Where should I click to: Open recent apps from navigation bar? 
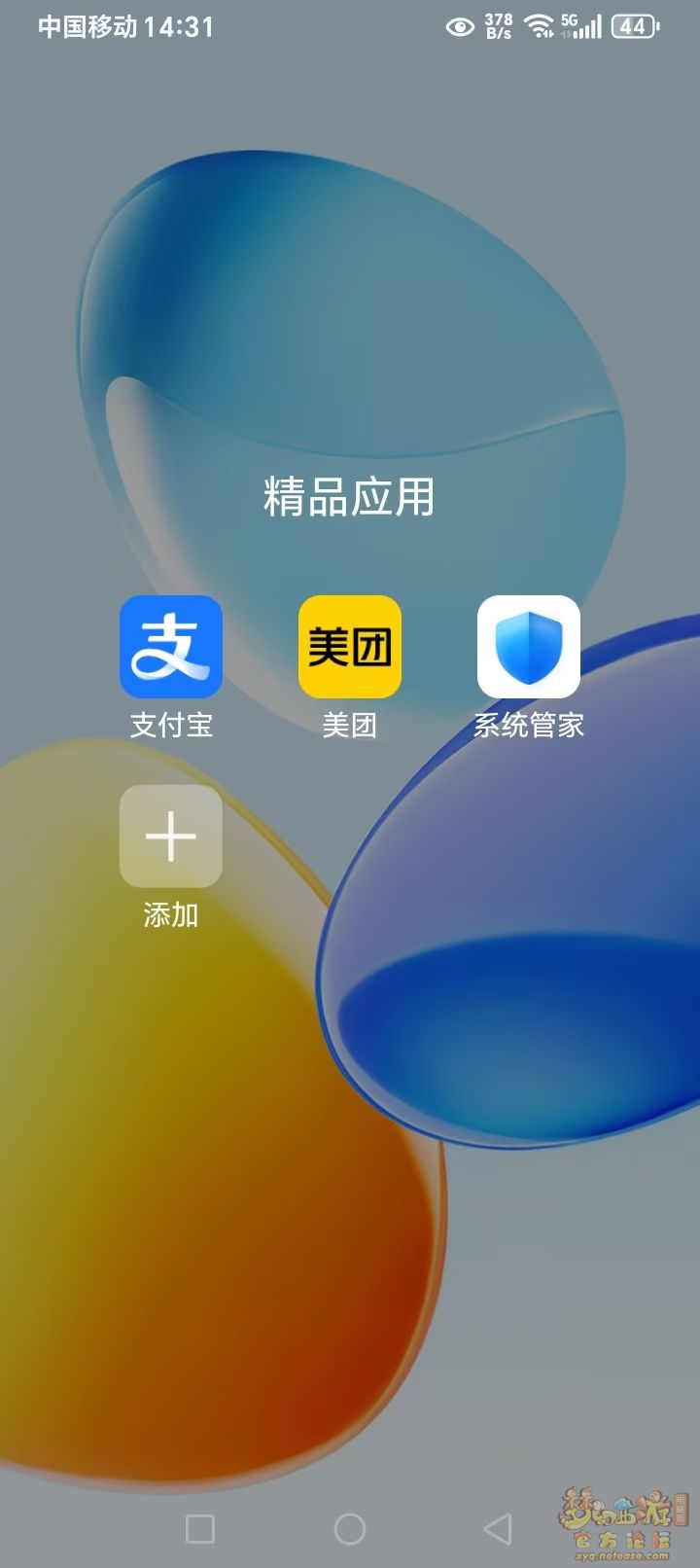200,1528
